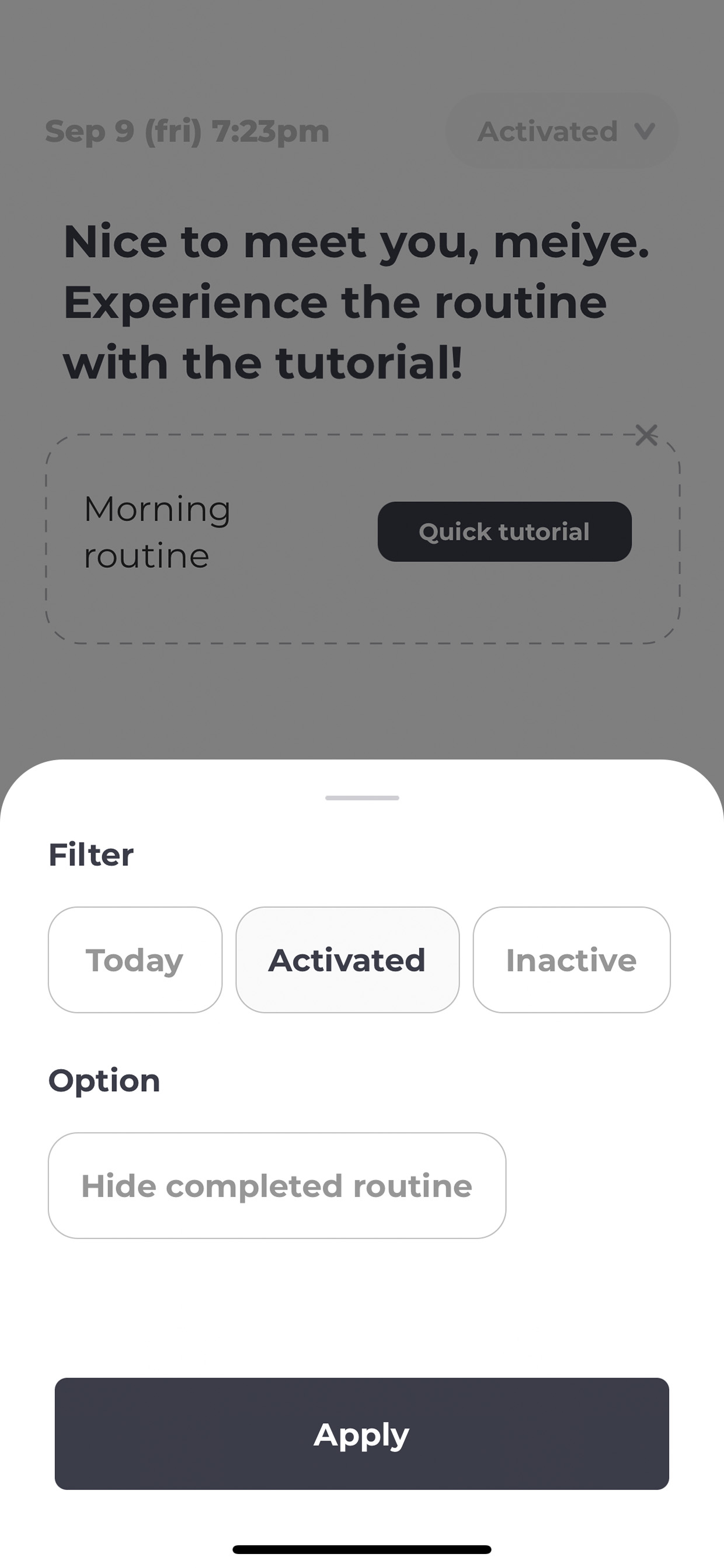Enable Hide completed routine option
Viewport: 724px width, 1568px height.
[x=277, y=1186]
